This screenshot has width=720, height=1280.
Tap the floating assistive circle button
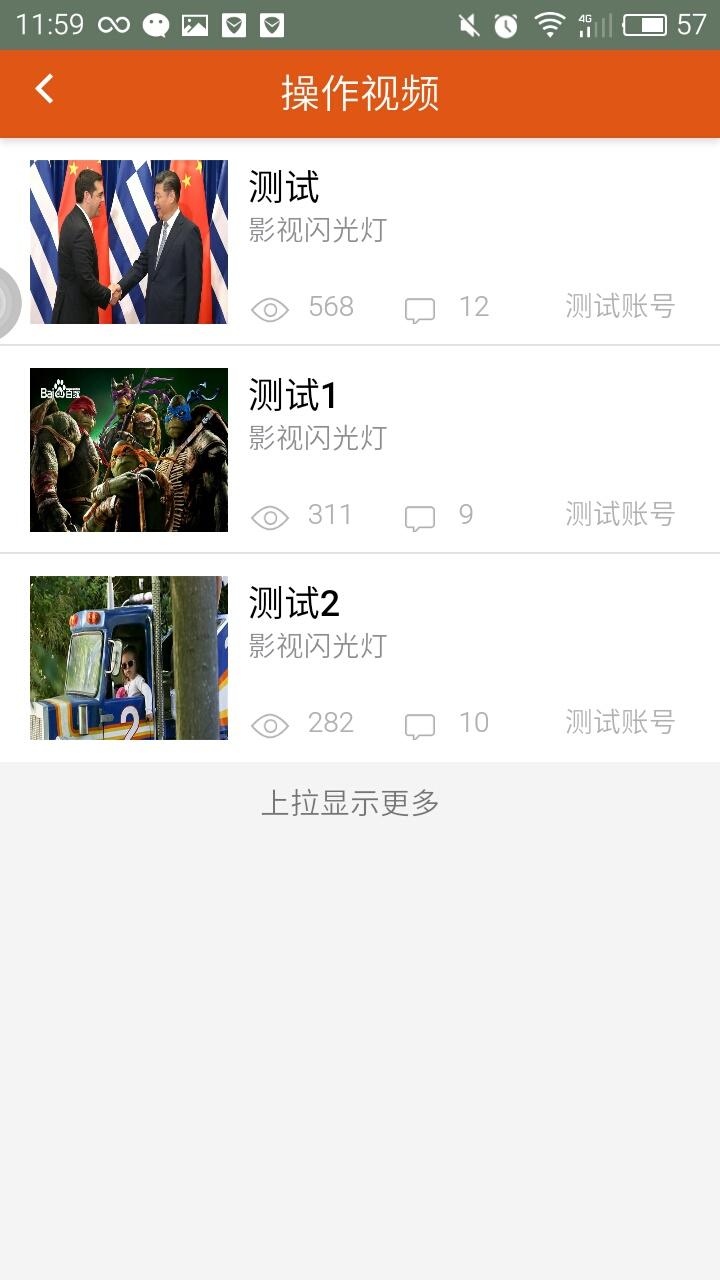8,302
